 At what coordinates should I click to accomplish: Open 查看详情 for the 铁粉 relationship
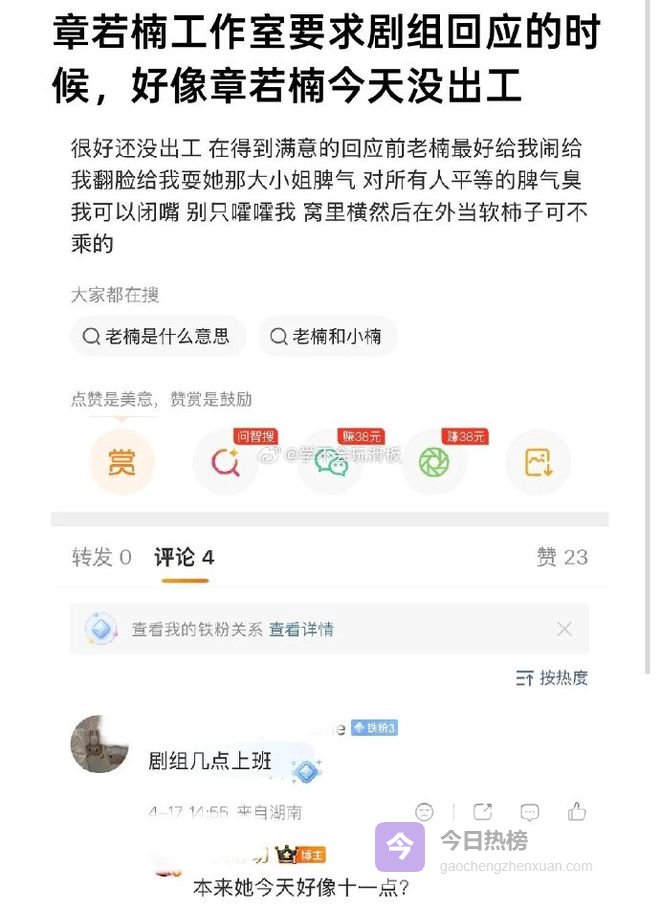[x=301, y=629]
